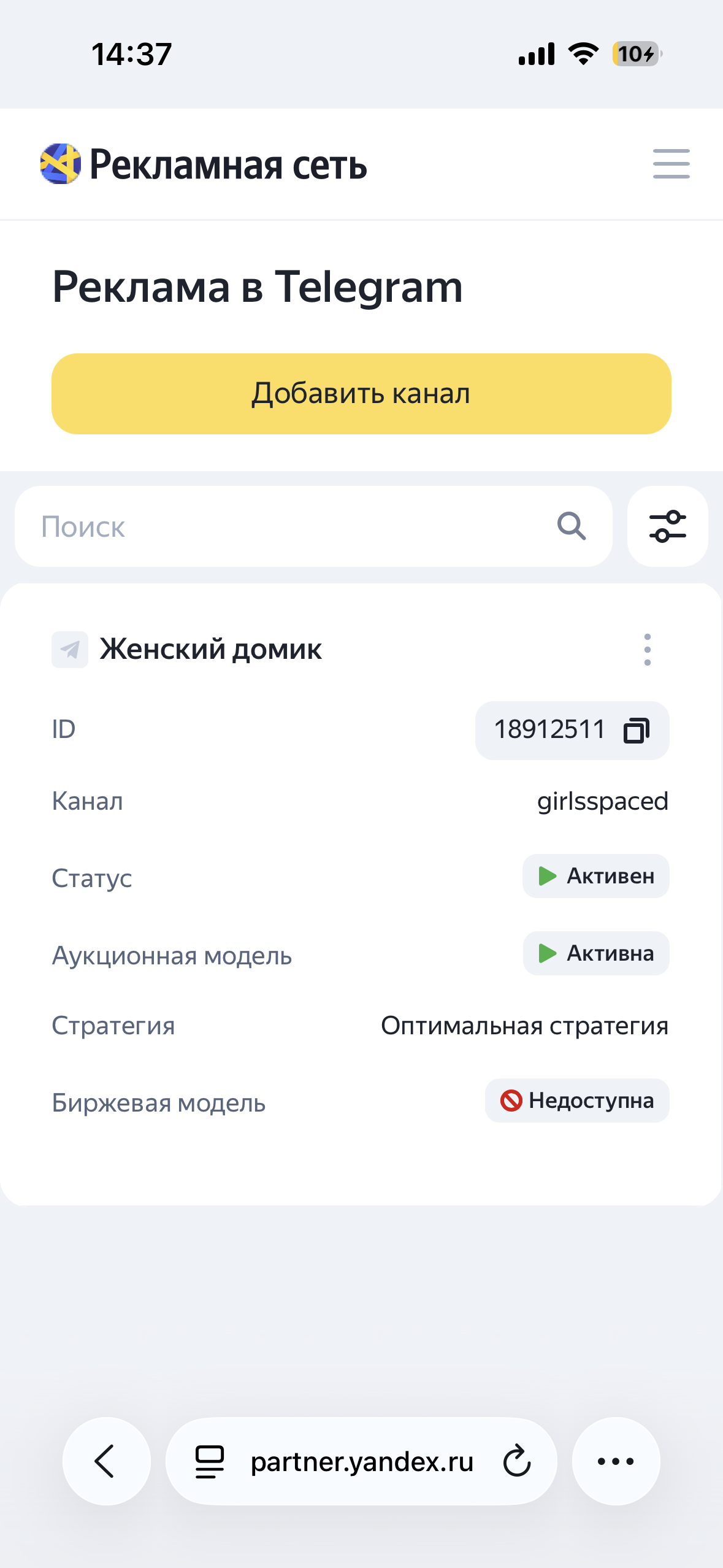Image resolution: width=723 pixels, height=1568 pixels.
Task: Open the hamburger menu
Action: click(671, 164)
